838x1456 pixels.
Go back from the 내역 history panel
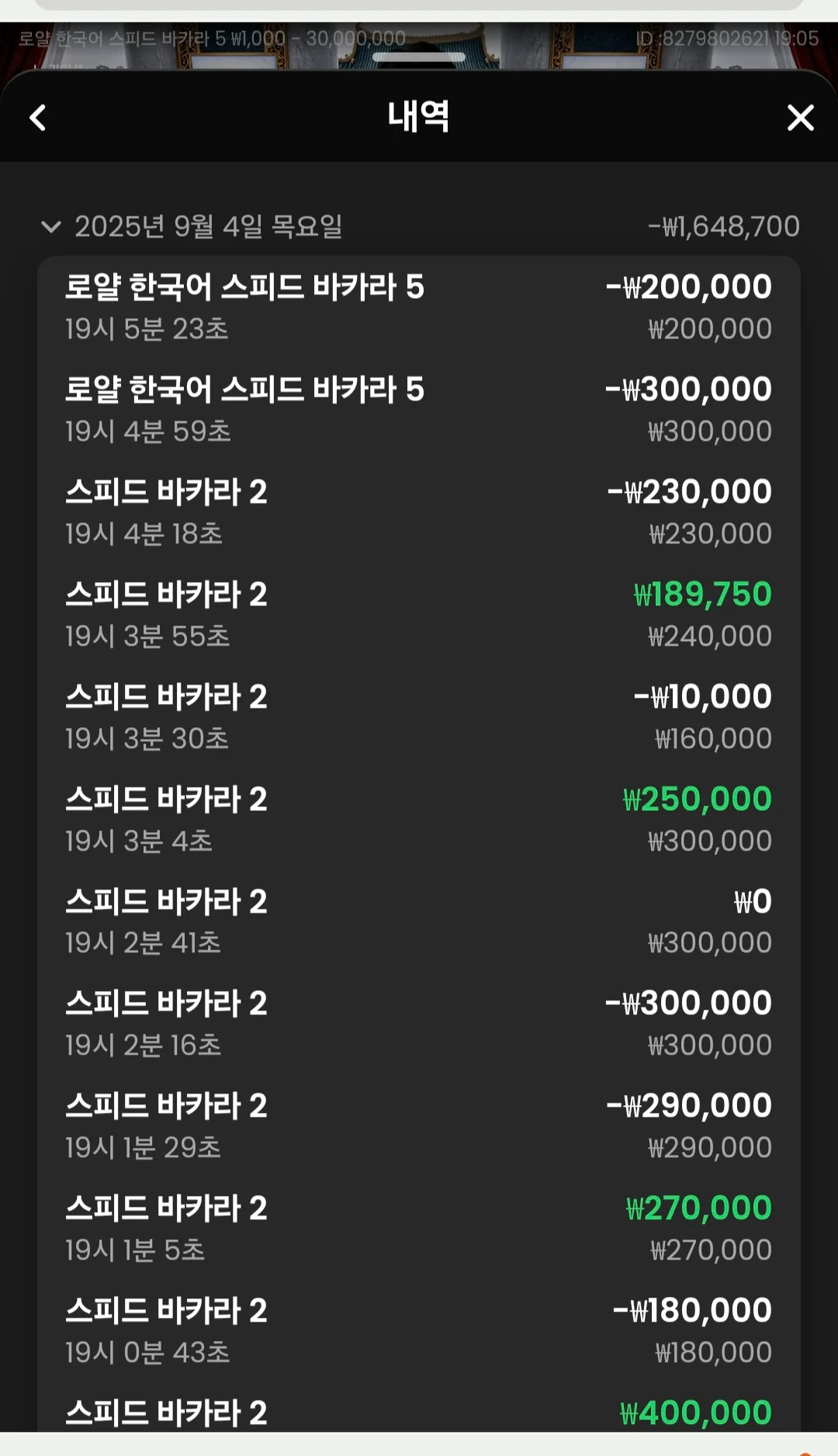click(37, 118)
